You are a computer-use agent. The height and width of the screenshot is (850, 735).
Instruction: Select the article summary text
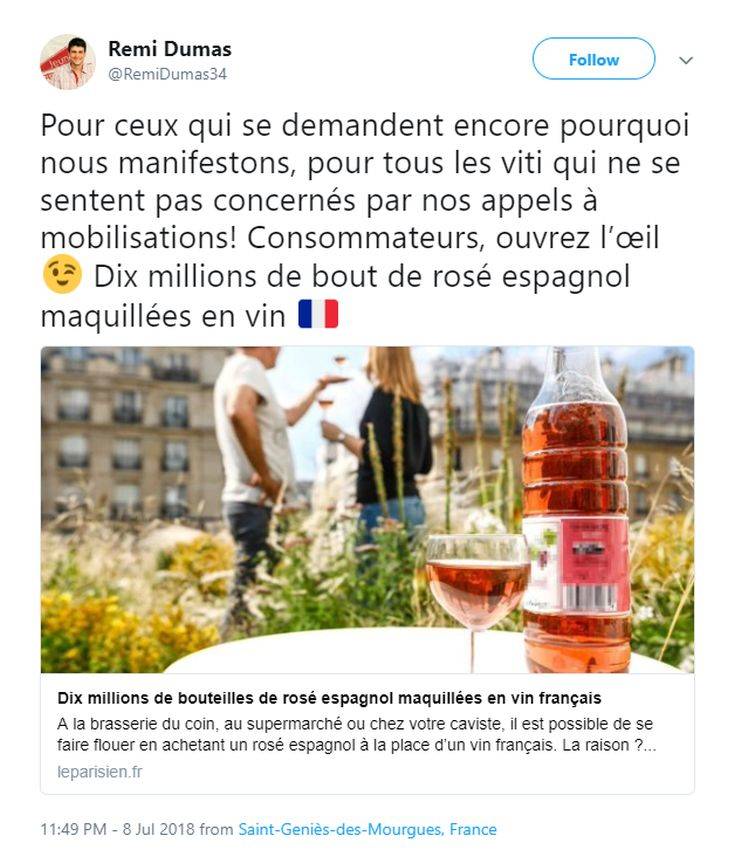[350, 729]
